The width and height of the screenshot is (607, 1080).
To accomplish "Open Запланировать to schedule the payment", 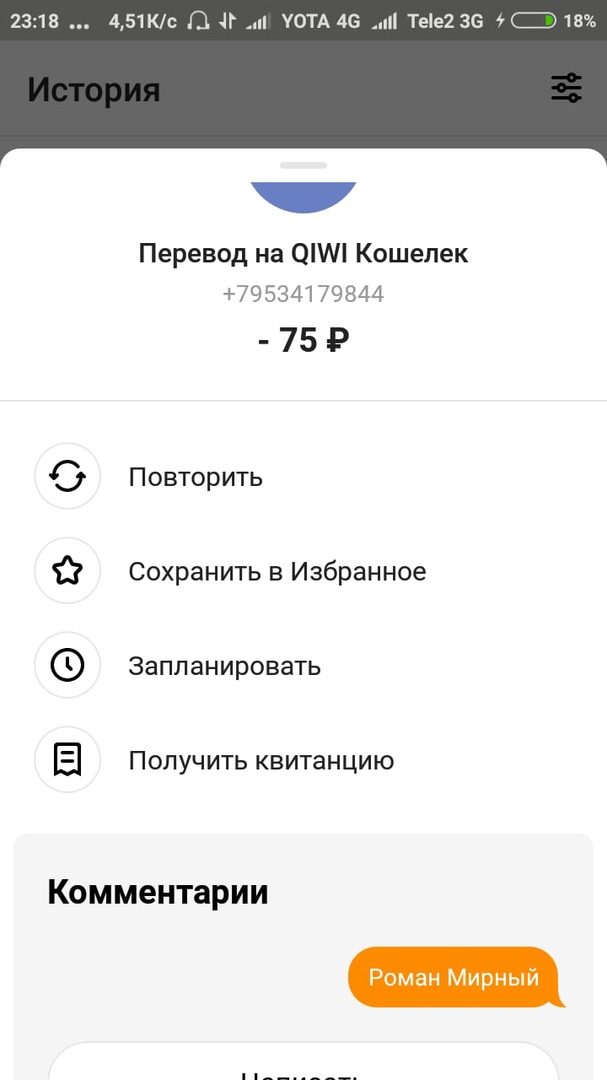I will click(x=224, y=666).
